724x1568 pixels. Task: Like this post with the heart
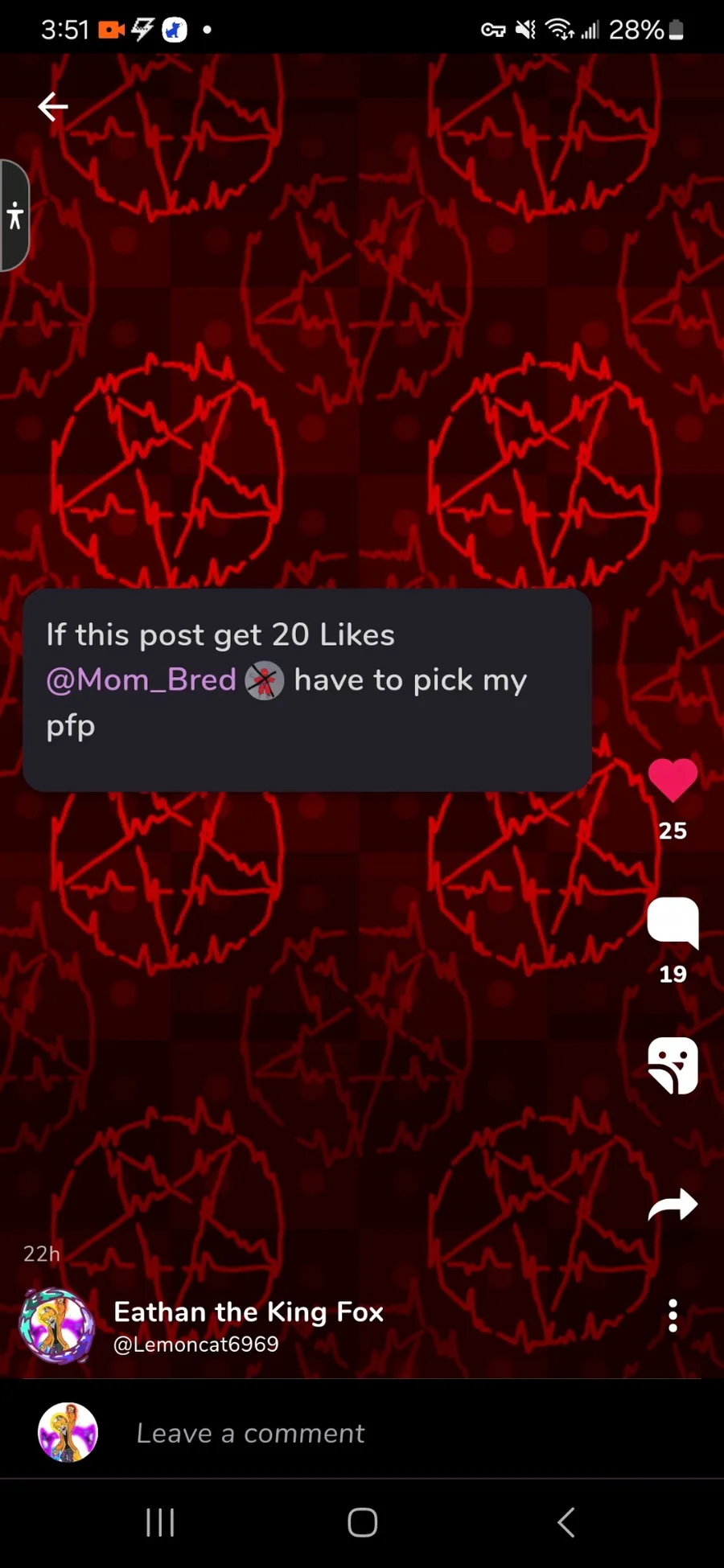click(x=673, y=780)
